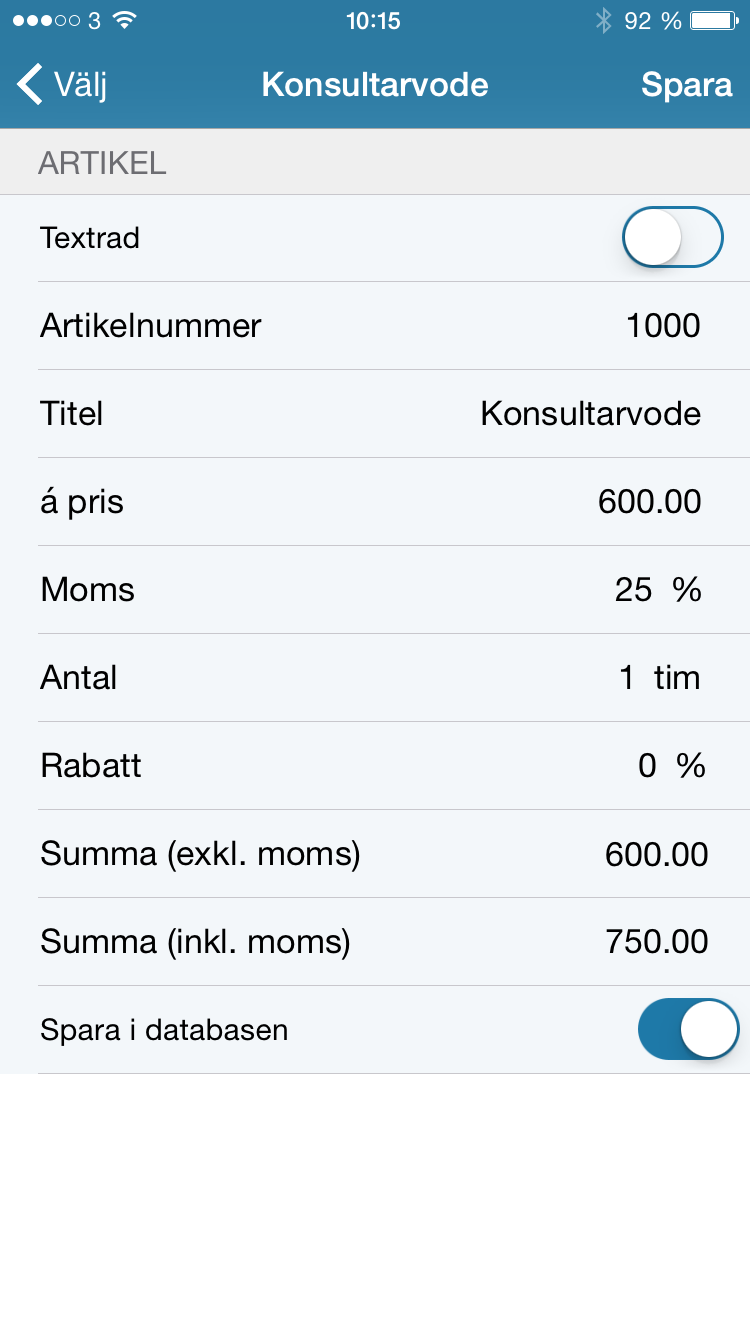Edit the Moms percentage
The height and width of the screenshot is (1334, 750).
(x=375, y=590)
